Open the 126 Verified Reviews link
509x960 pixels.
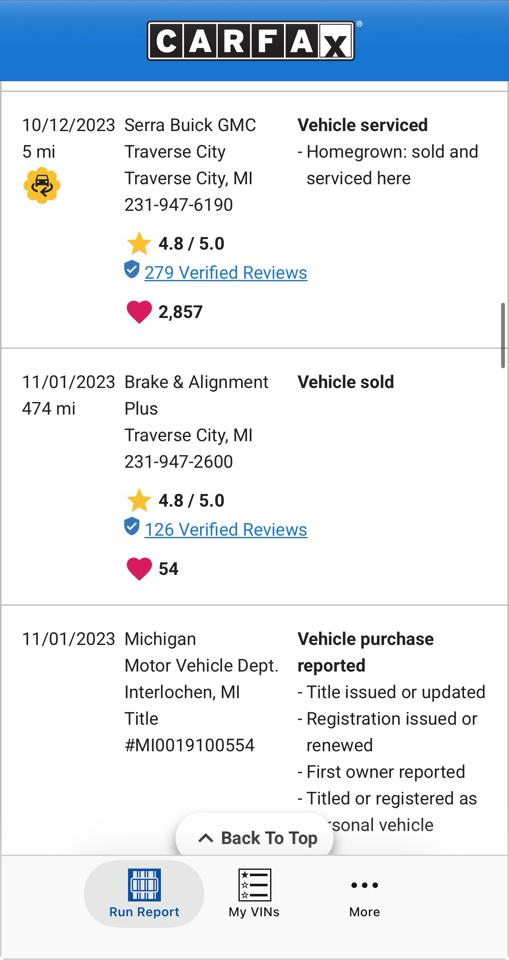tap(225, 530)
